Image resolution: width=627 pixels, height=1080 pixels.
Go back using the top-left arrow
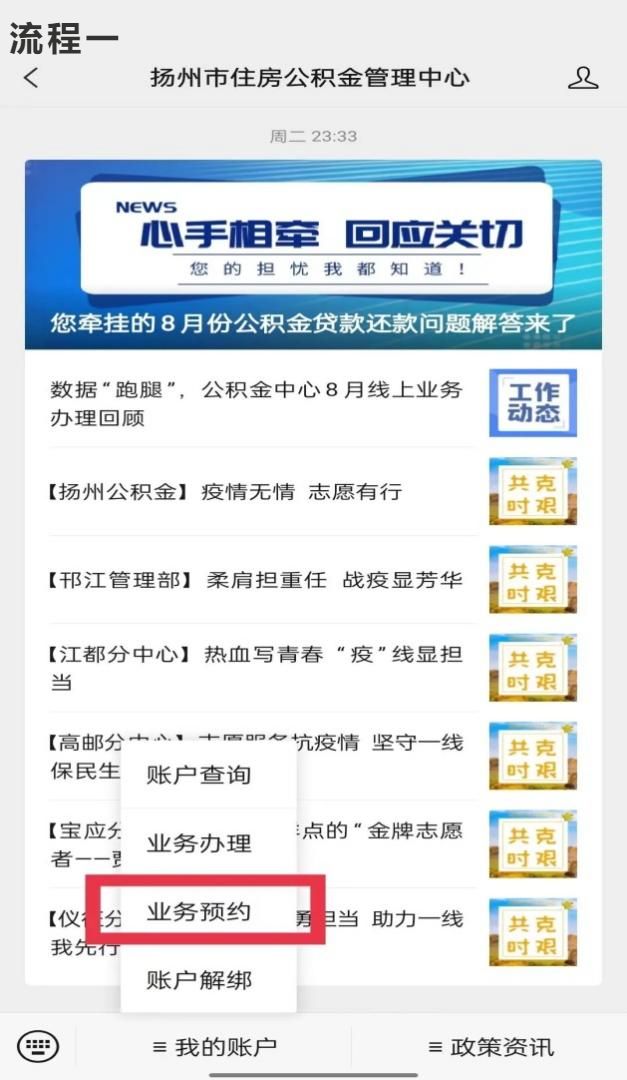tap(32, 78)
